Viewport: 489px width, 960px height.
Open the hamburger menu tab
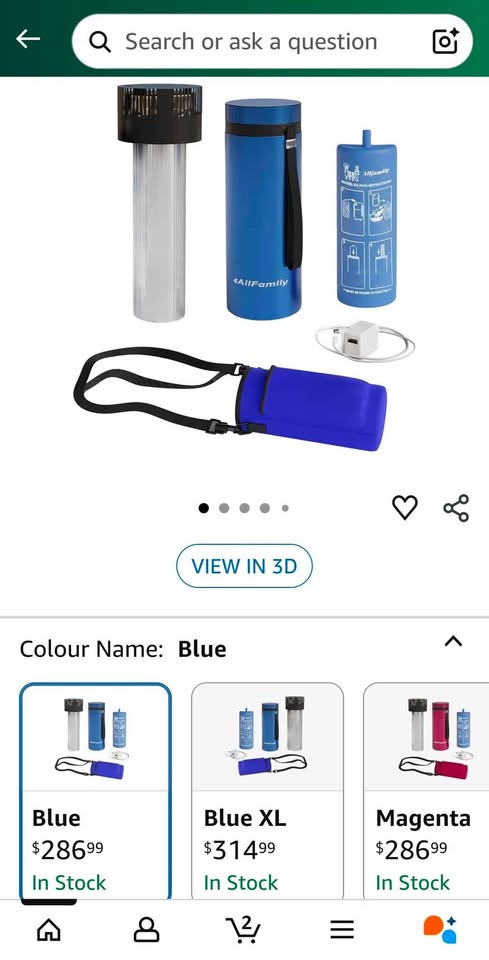(342, 931)
